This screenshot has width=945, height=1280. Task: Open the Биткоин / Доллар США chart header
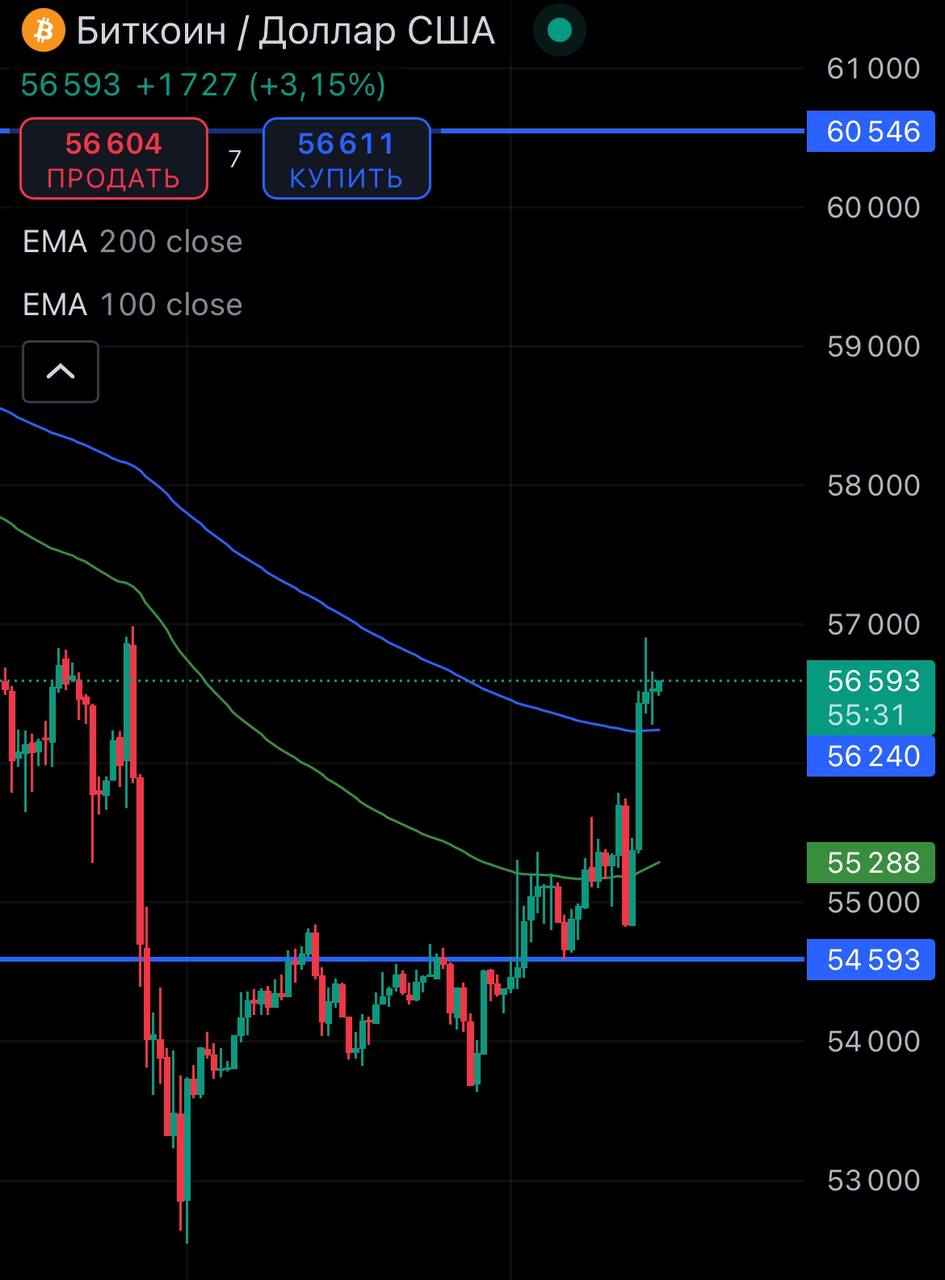pyautogui.click(x=283, y=31)
